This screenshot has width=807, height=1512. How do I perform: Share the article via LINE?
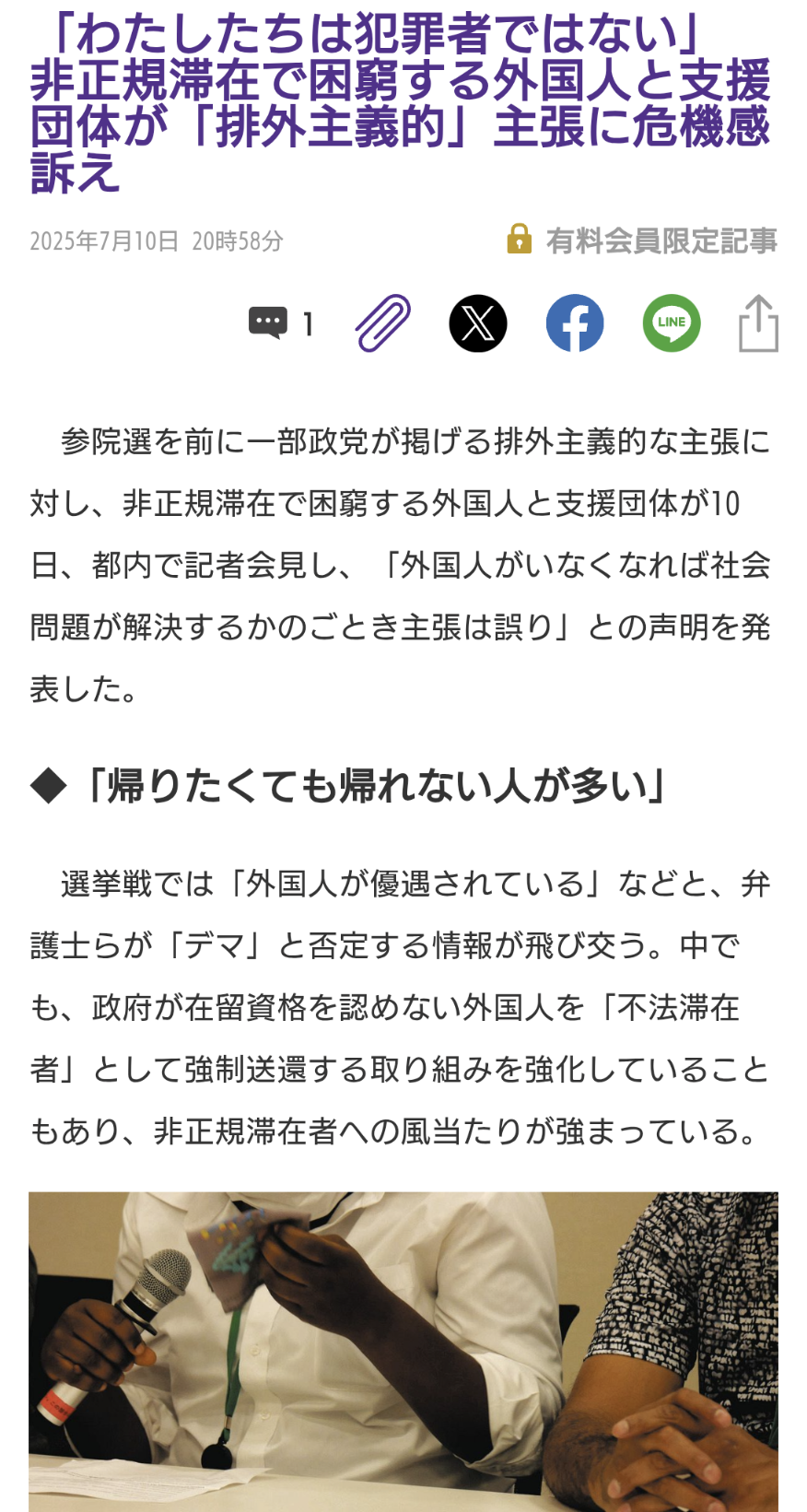coord(672,323)
